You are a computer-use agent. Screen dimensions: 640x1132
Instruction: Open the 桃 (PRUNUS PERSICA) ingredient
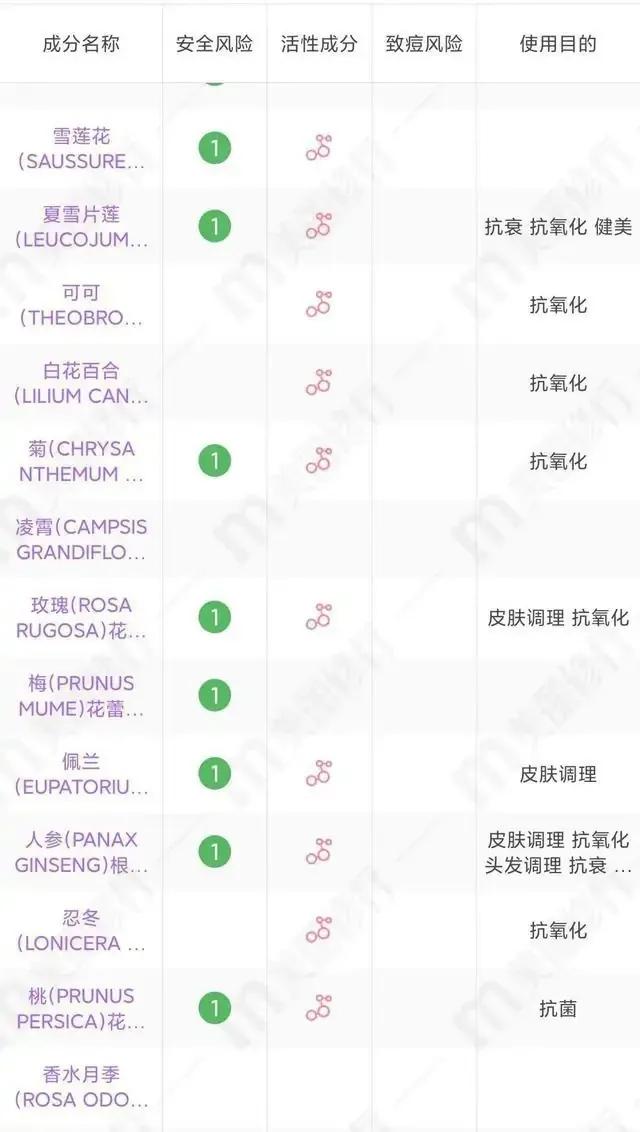[x=81, y=1009]
